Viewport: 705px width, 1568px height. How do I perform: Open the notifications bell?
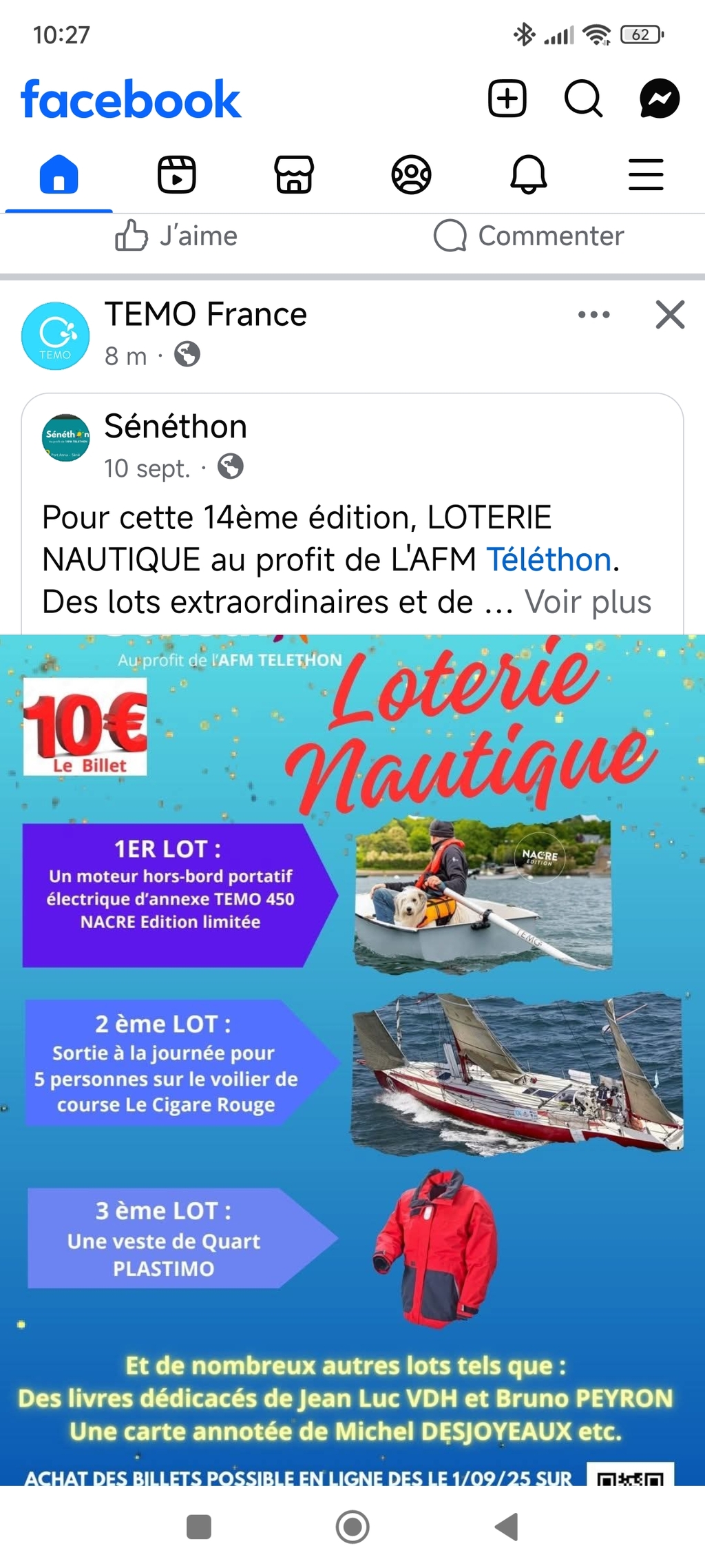tap(529, 174)
